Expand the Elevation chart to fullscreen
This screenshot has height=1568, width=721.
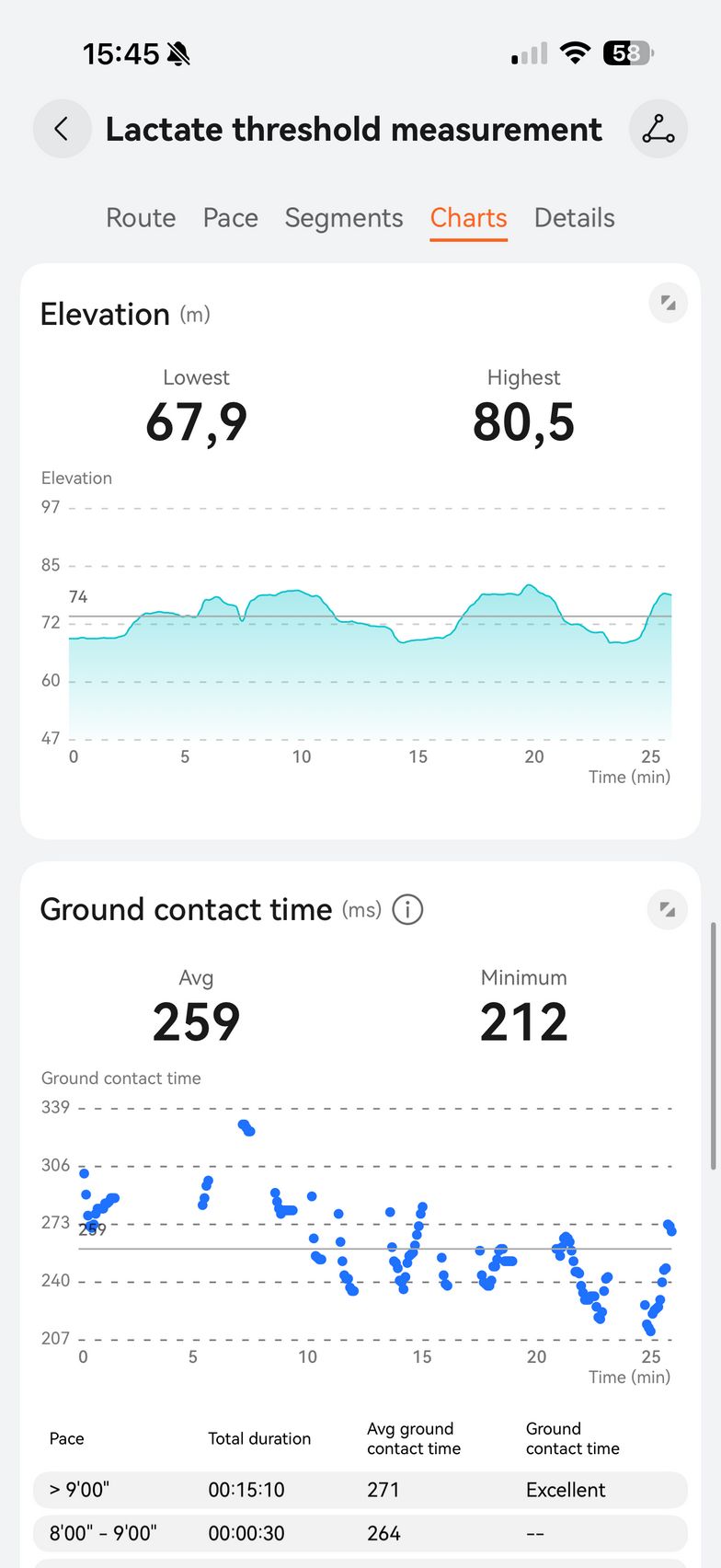[x=668, y=303]
